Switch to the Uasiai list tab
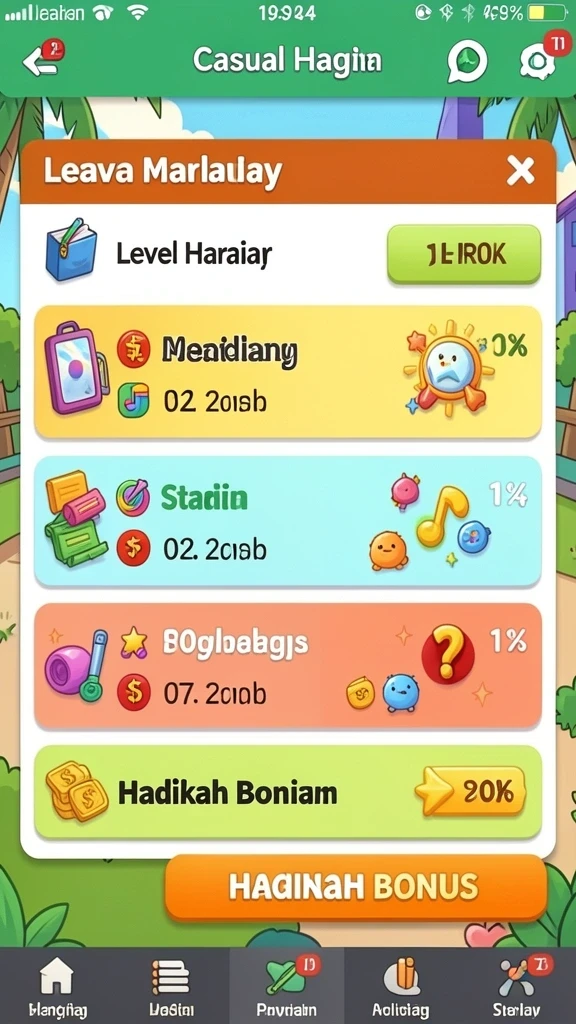 (x=171, y=986)
